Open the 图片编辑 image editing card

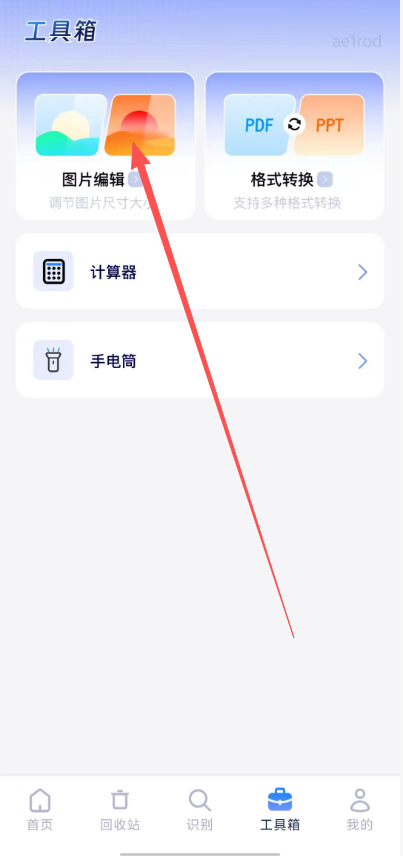pyautogui.click(x=105, y=146)
